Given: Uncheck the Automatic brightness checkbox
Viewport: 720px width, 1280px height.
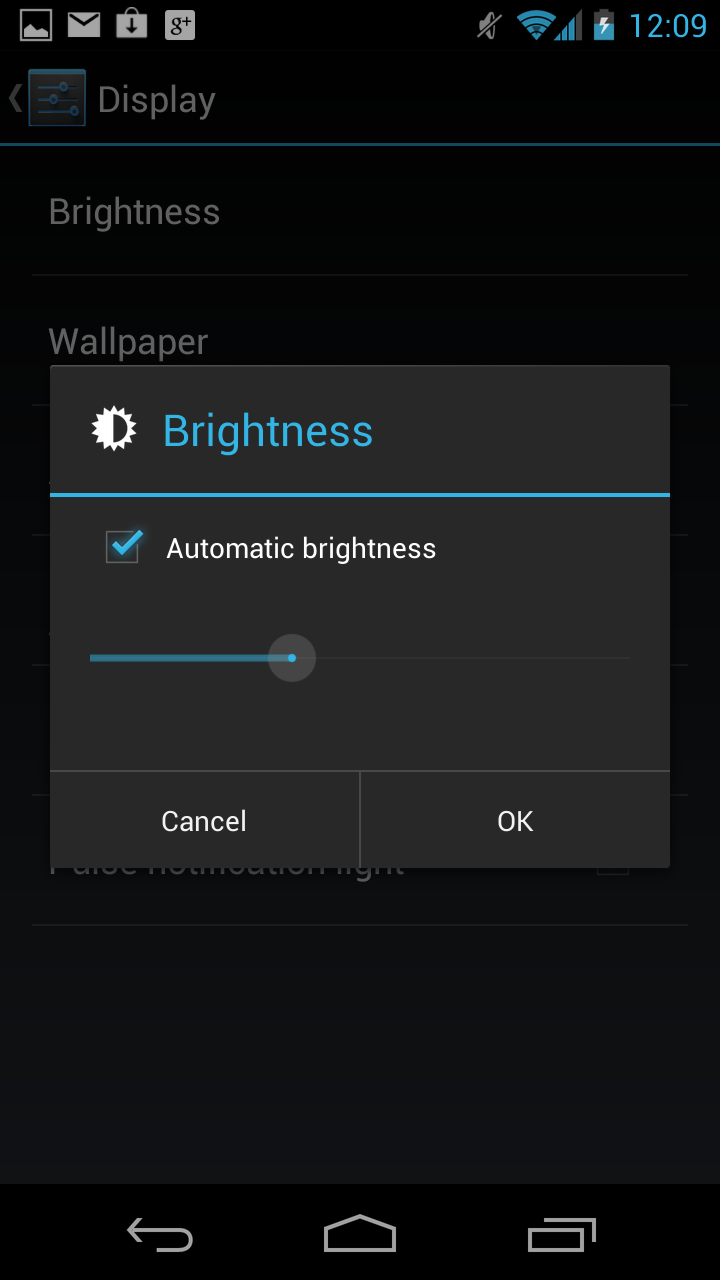Looking at the screenshot, I should tap(124, 546).
